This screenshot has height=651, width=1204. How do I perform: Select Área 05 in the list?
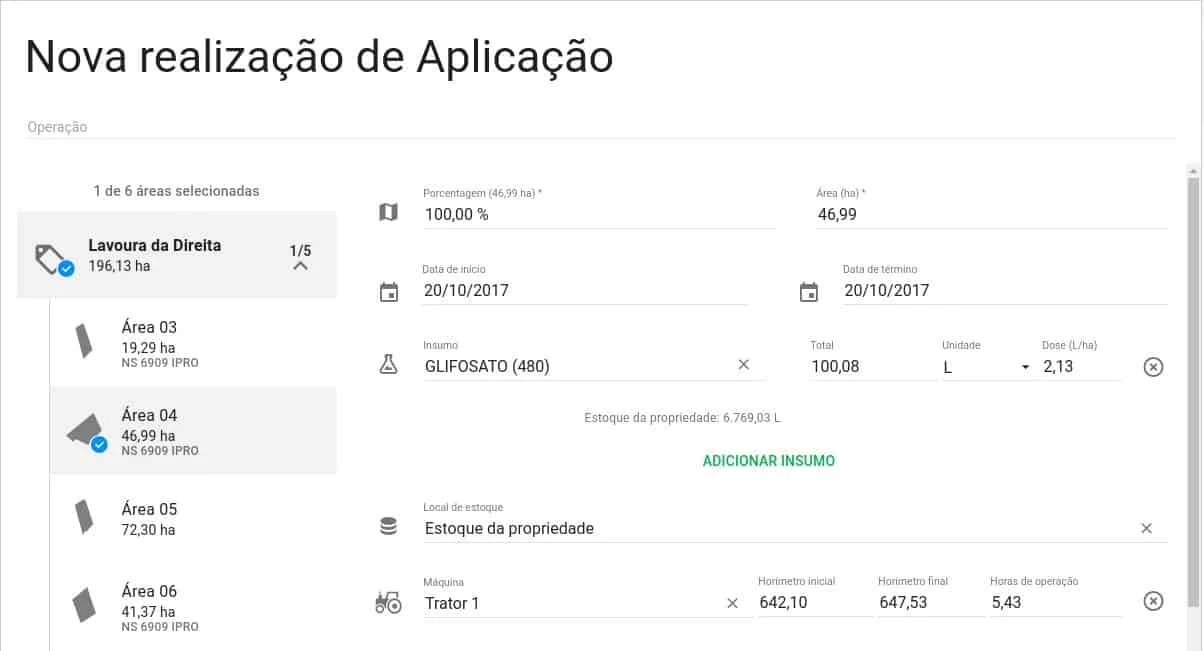[192, 518]
